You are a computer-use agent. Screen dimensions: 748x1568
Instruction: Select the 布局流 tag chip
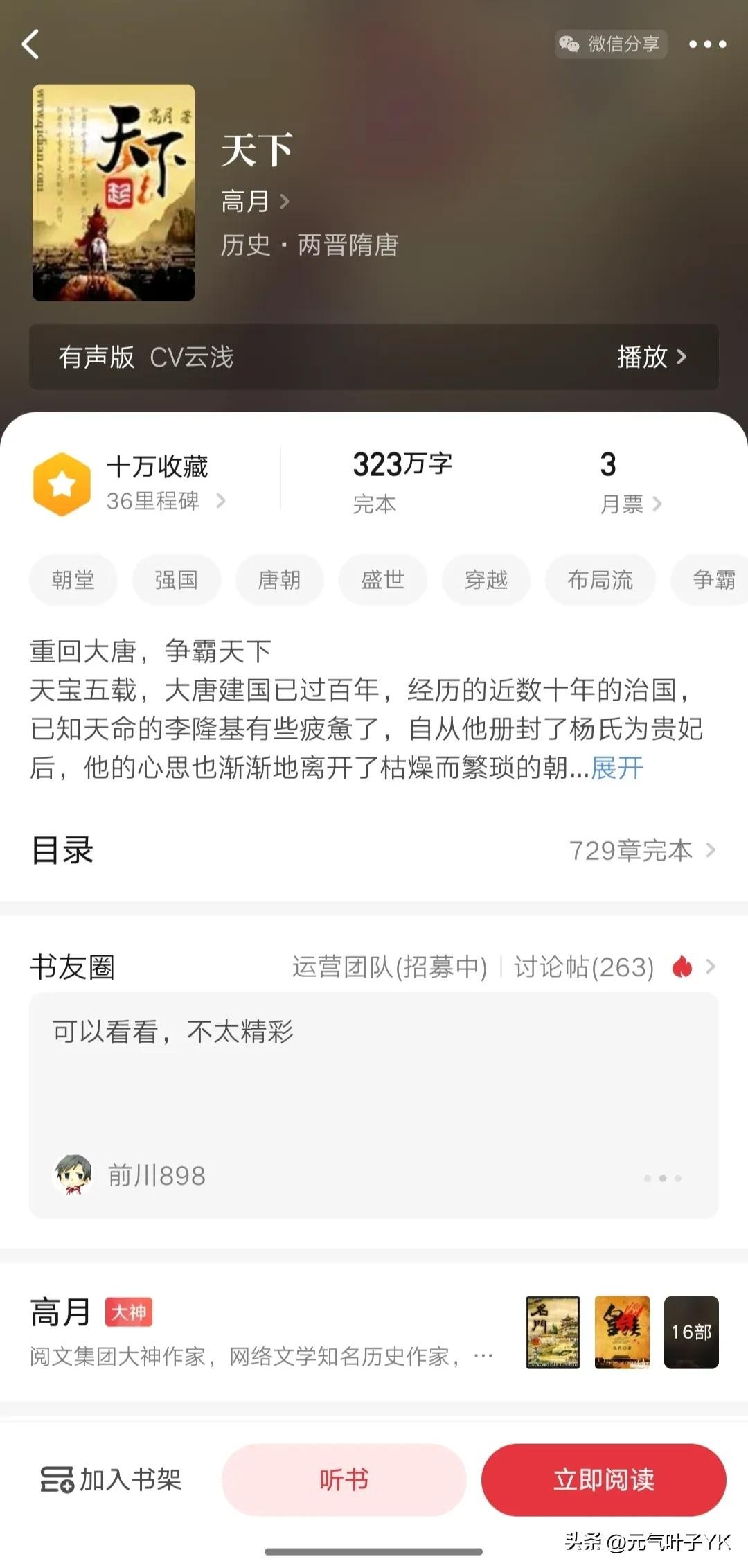click(600, 579)
